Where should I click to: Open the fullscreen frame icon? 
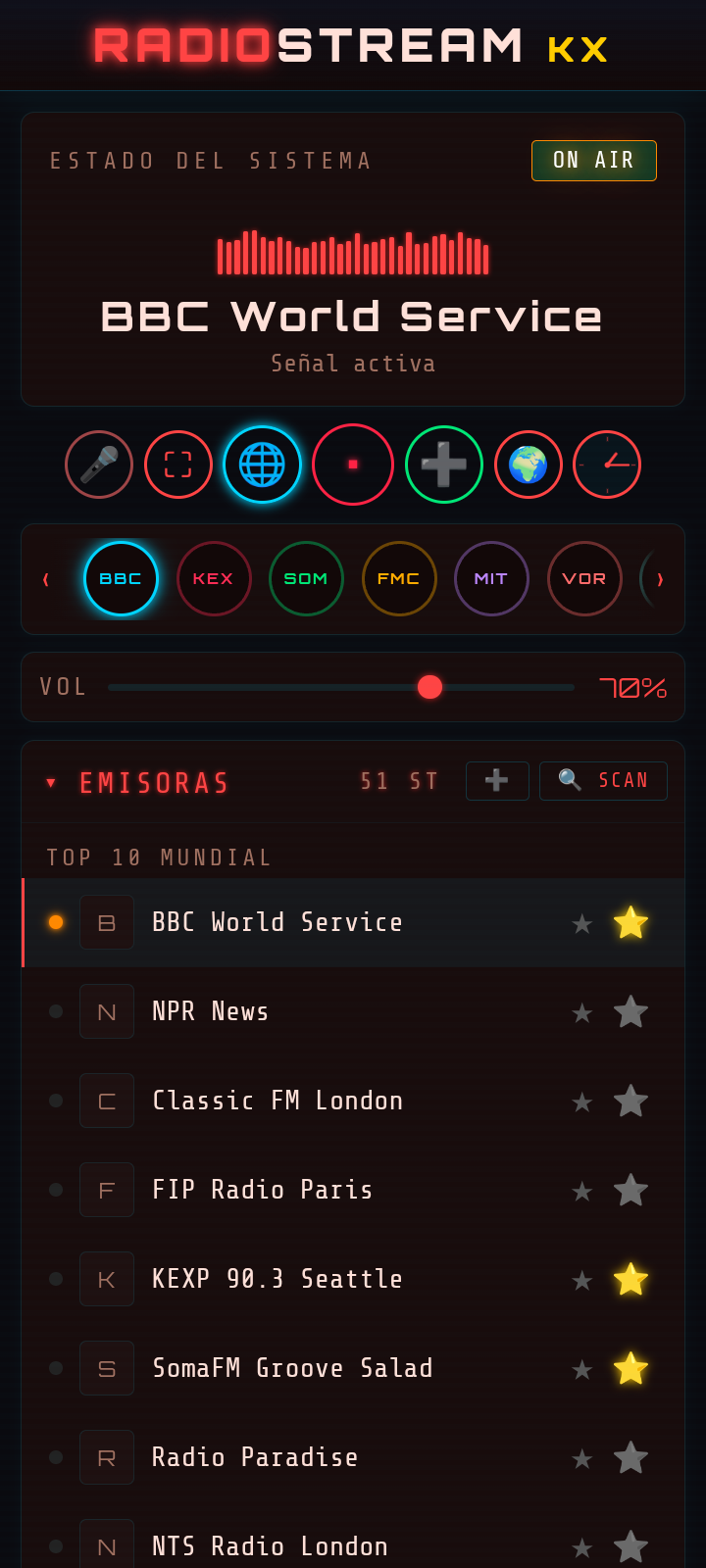[x=178, y=465]
